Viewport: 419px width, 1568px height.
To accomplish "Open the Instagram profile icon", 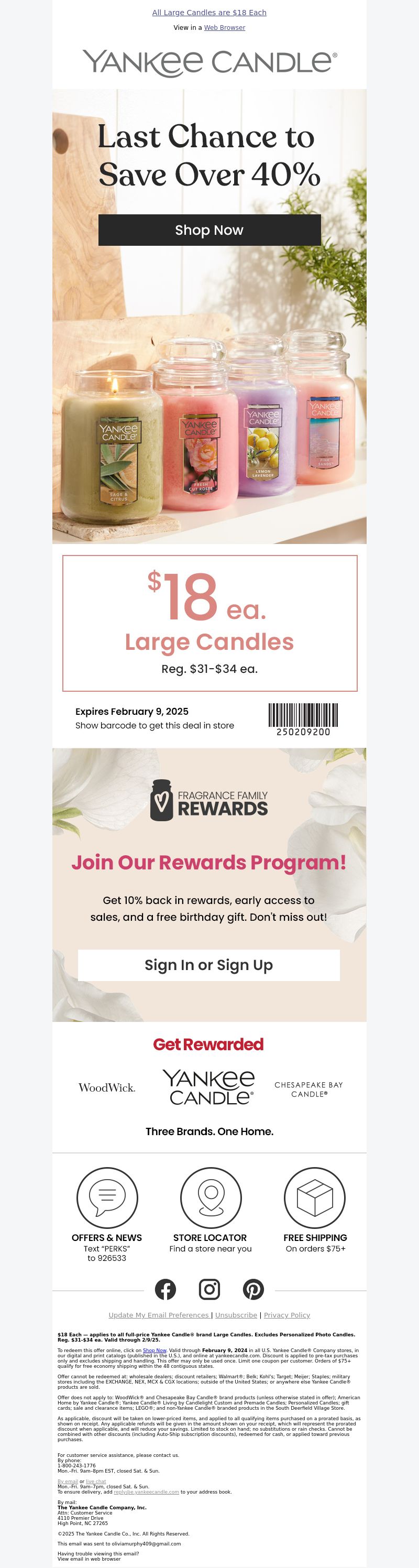I will tap(209, 1289).
